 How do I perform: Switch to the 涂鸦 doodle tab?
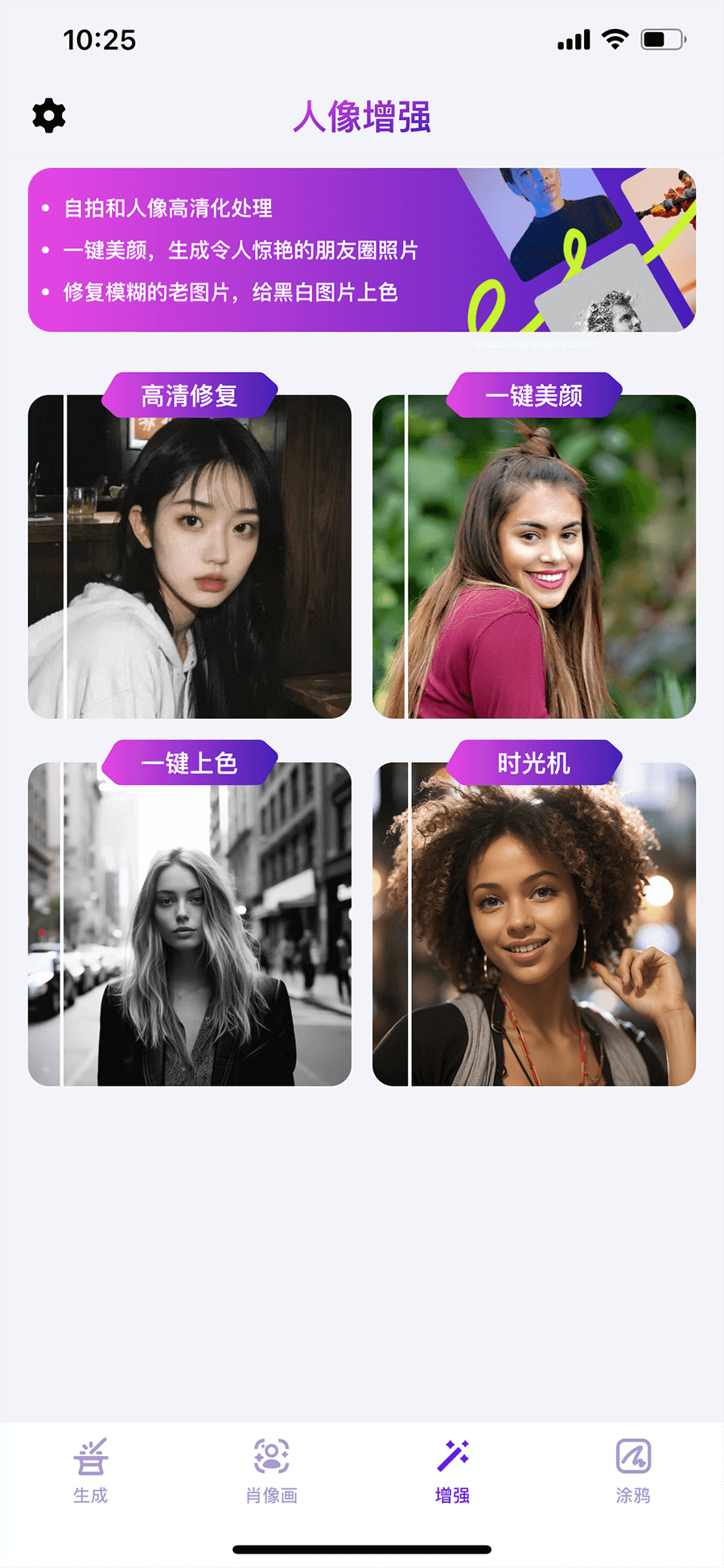point(633,1471)
